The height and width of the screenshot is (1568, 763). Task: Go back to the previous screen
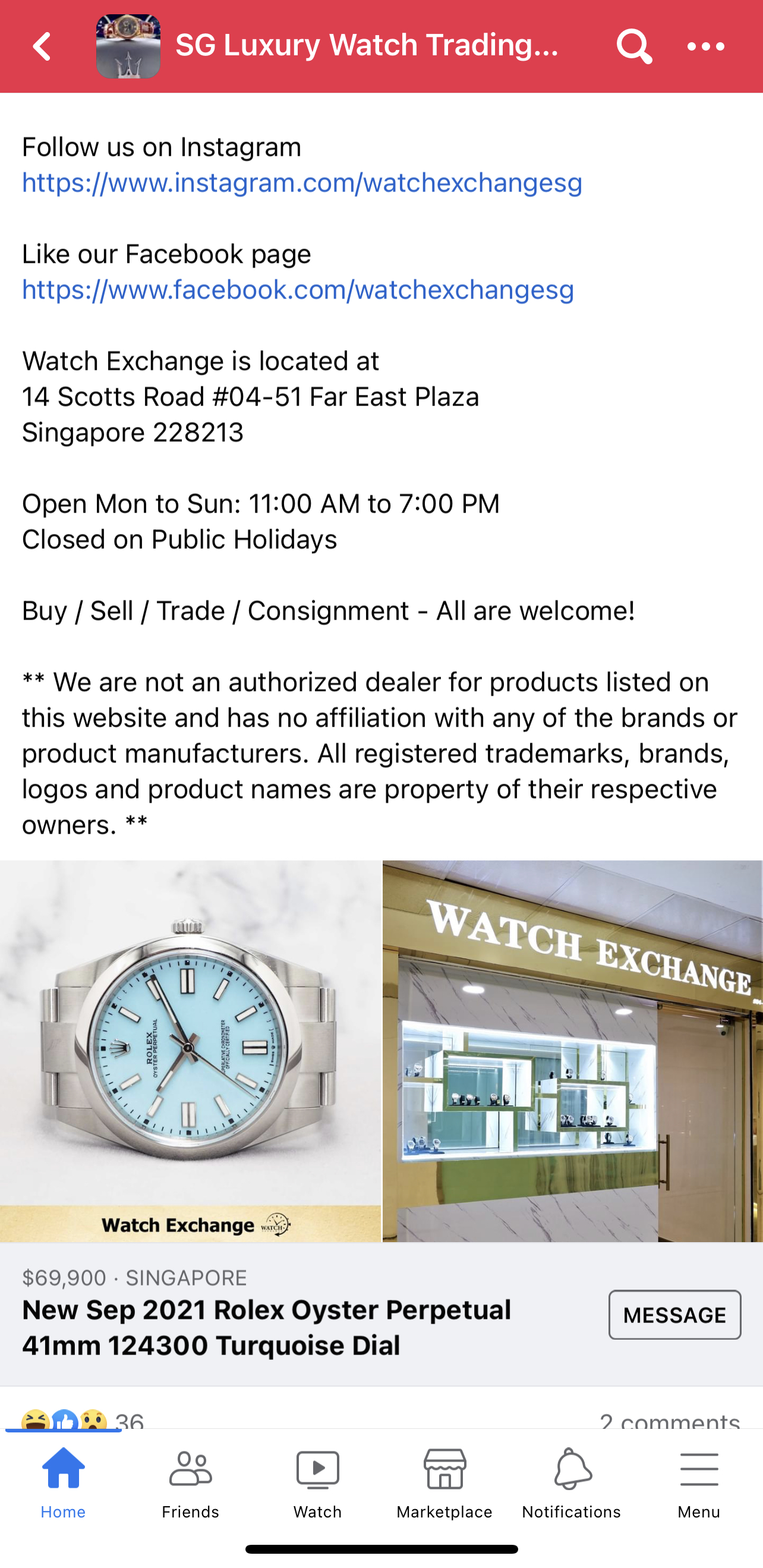pos(42,46)
